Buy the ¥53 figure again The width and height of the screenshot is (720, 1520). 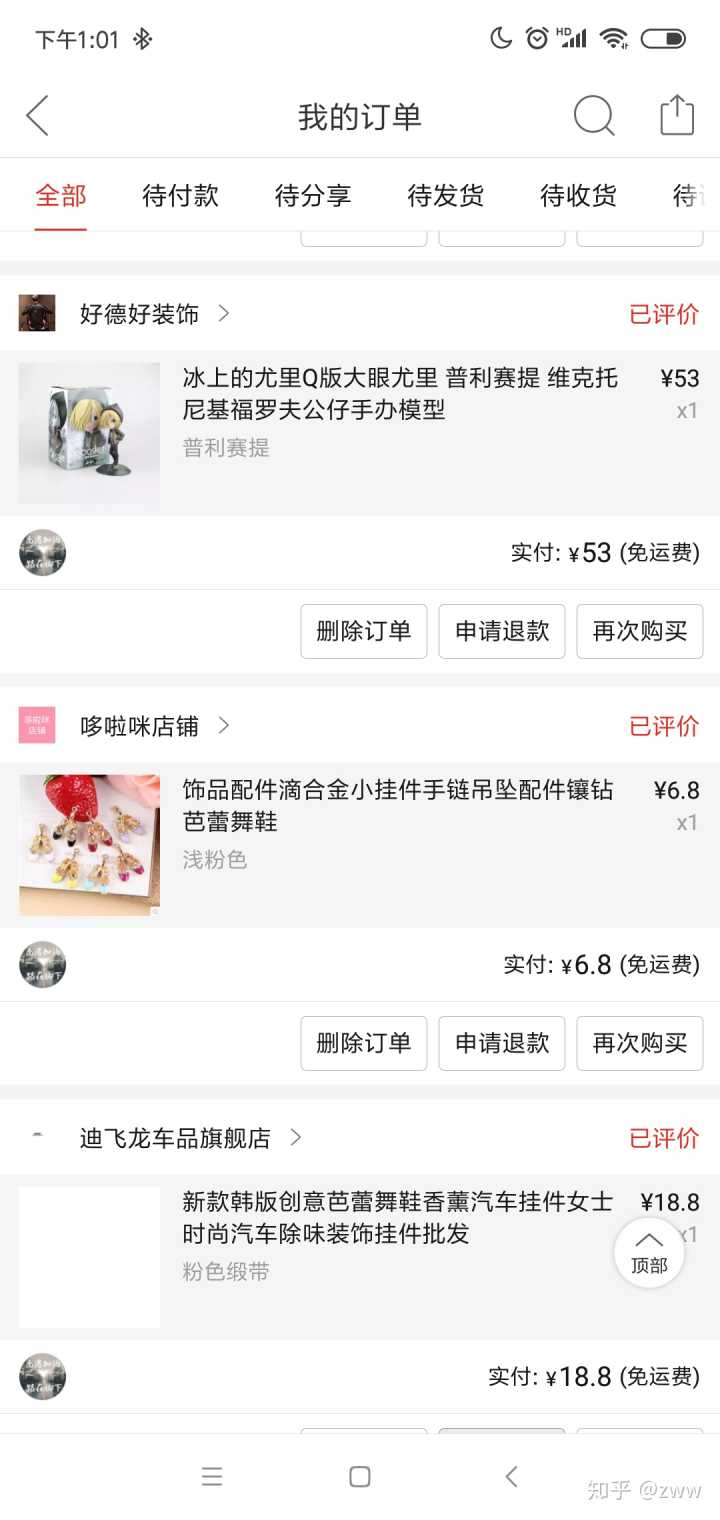[x=640, y=631]
